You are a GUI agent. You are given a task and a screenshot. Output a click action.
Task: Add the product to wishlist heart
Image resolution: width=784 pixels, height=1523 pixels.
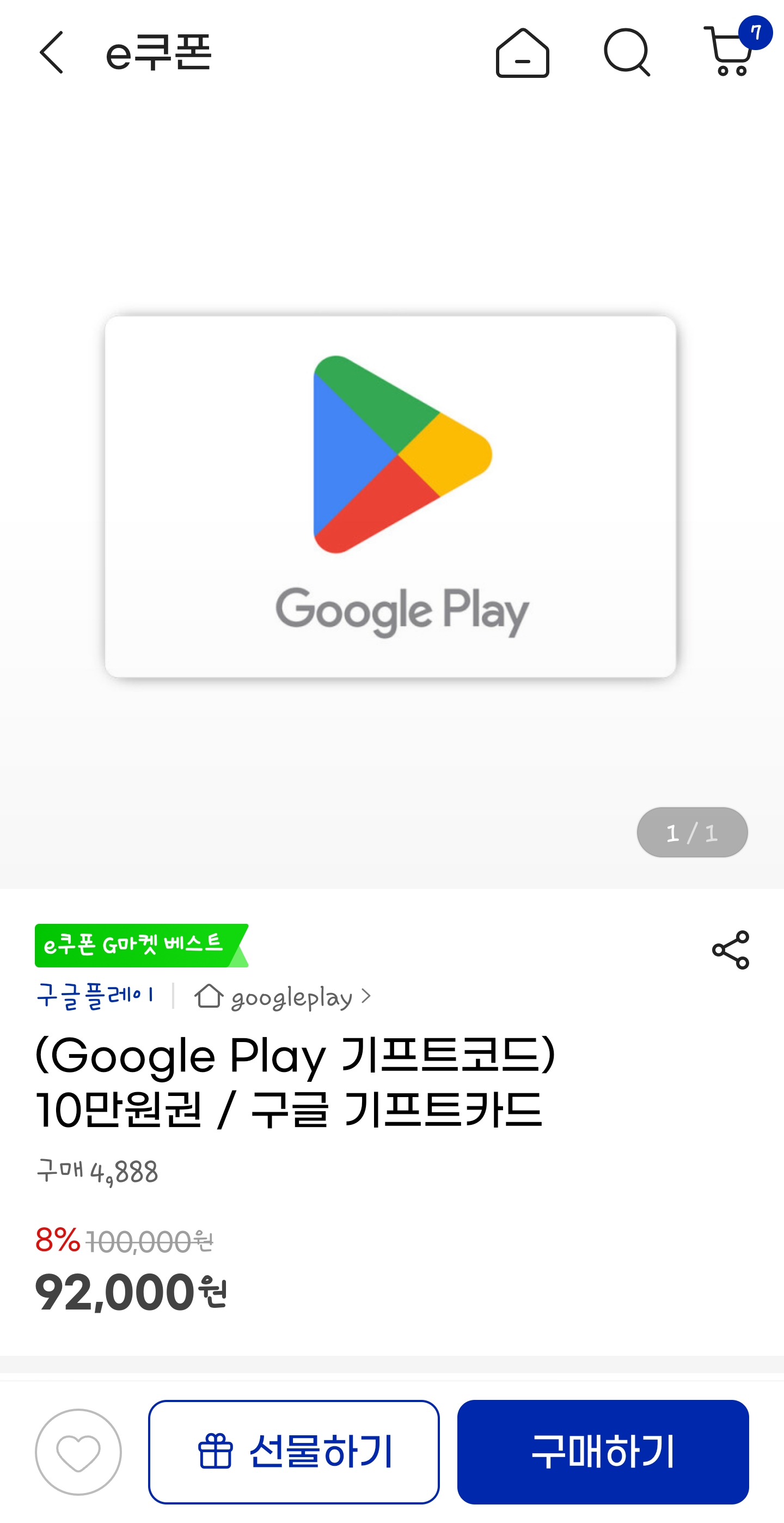pyautogui.click(x=78, y=1452)
